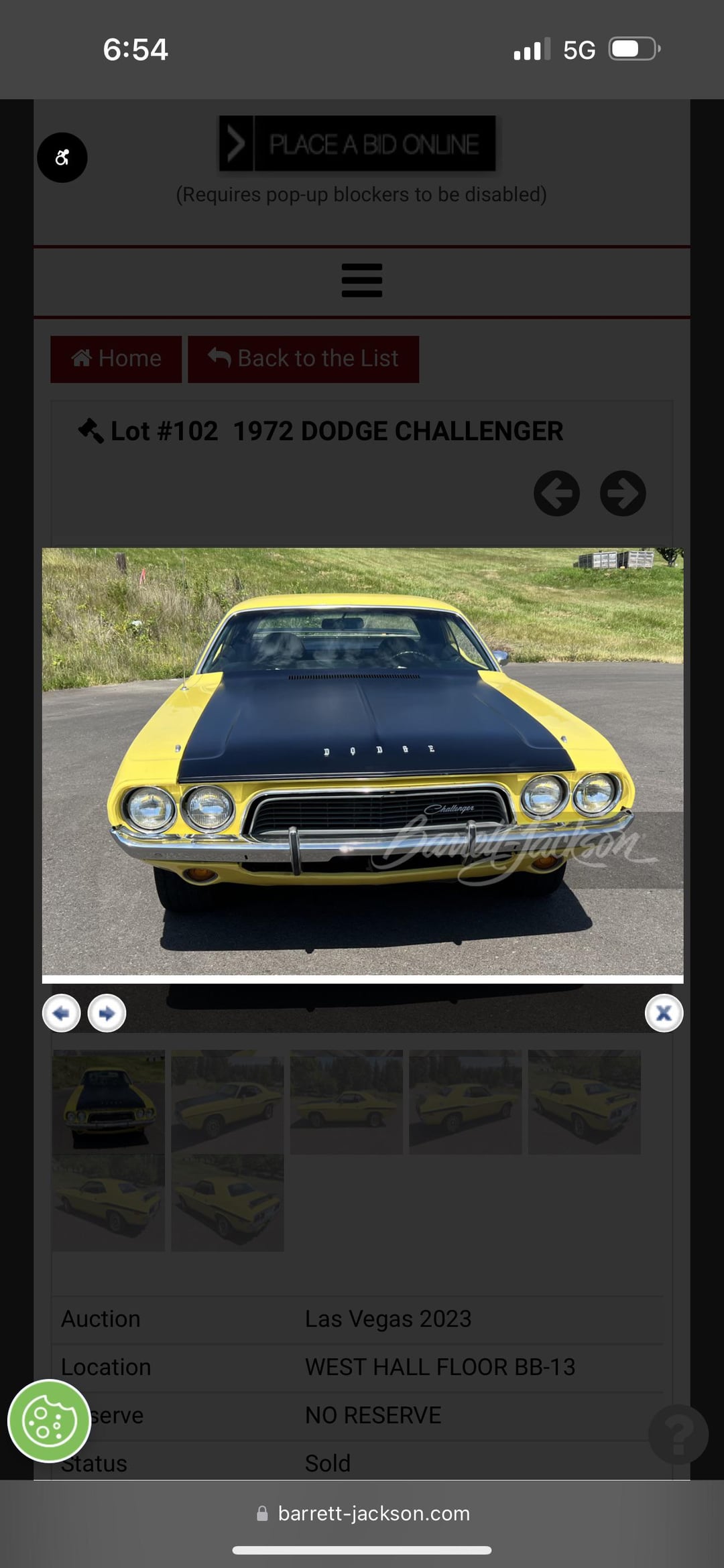The width and height of the screenshot is (724, 1568).
Task: Open the accessibility options icon
Action: [62, 157]
